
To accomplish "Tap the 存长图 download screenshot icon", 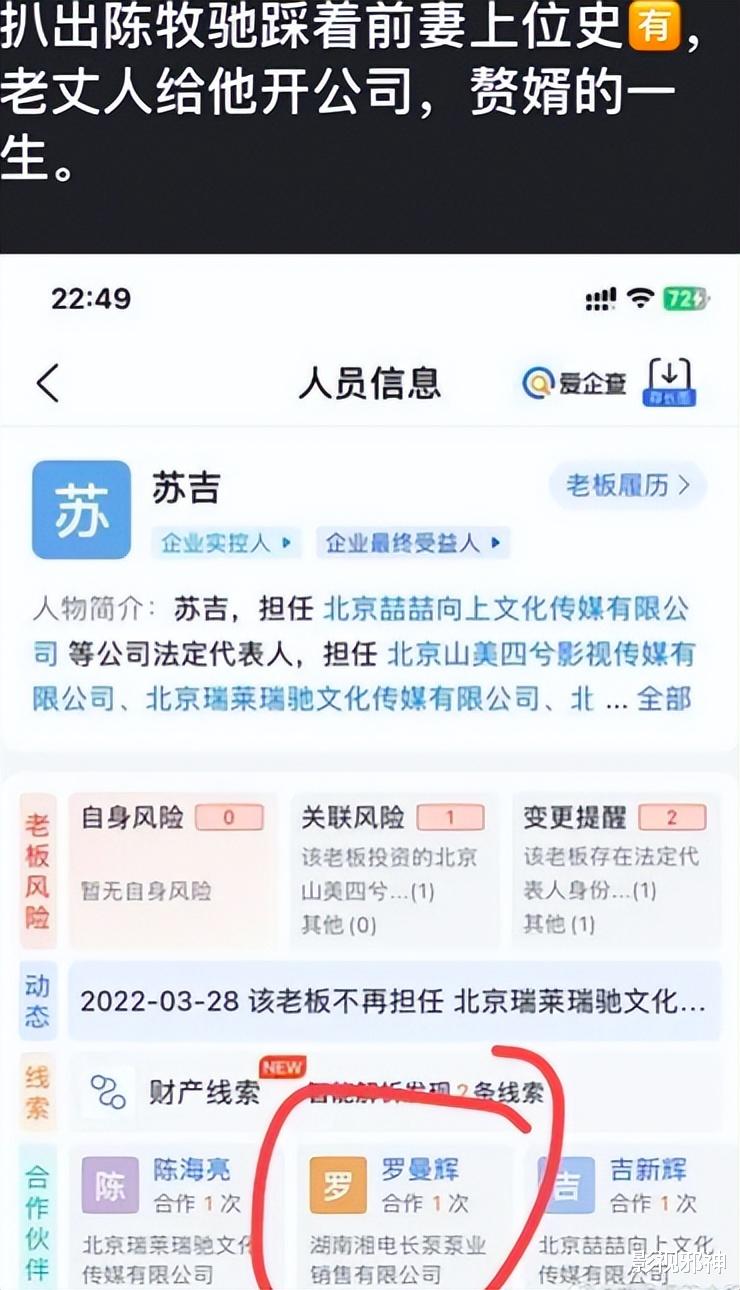I will [667, 380].
